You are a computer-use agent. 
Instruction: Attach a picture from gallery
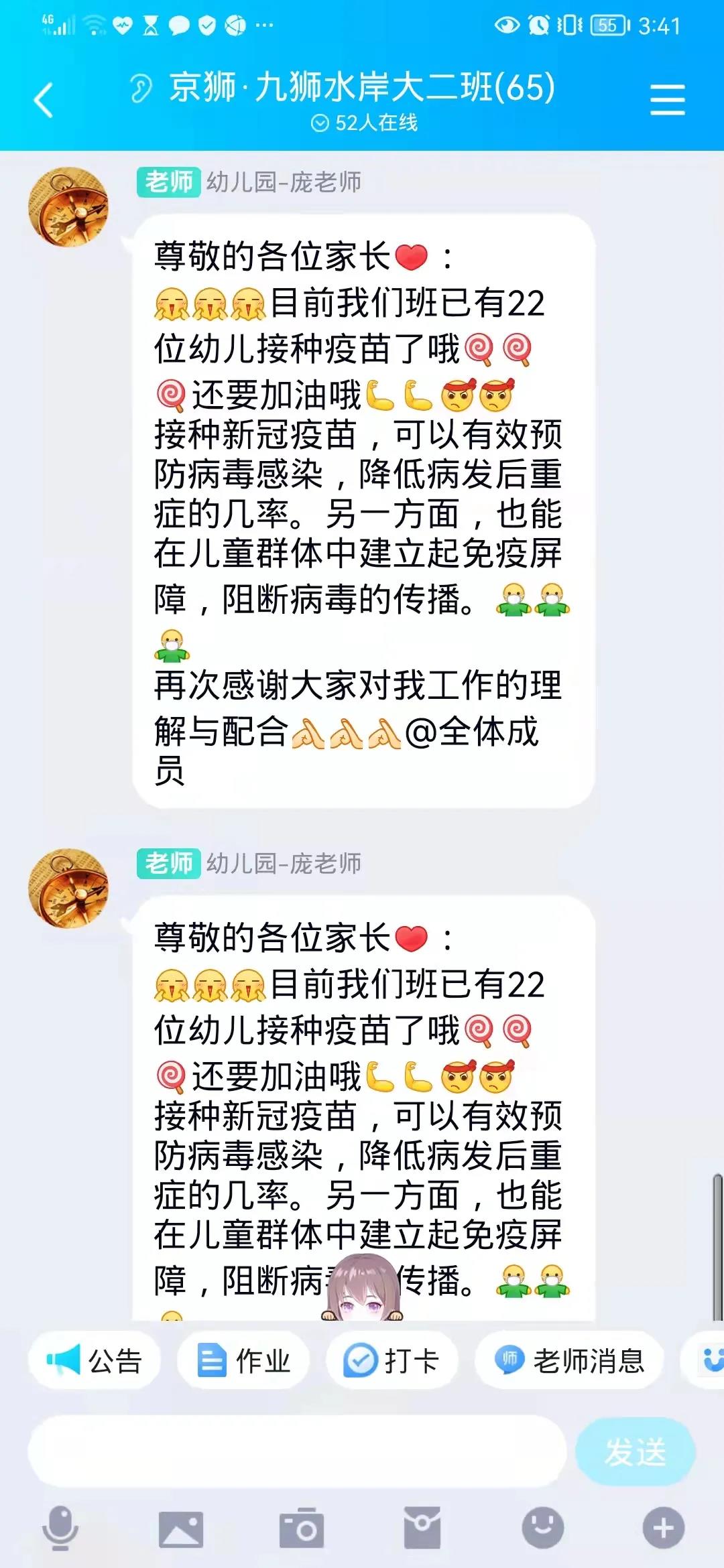click(x=180, y=1528)
